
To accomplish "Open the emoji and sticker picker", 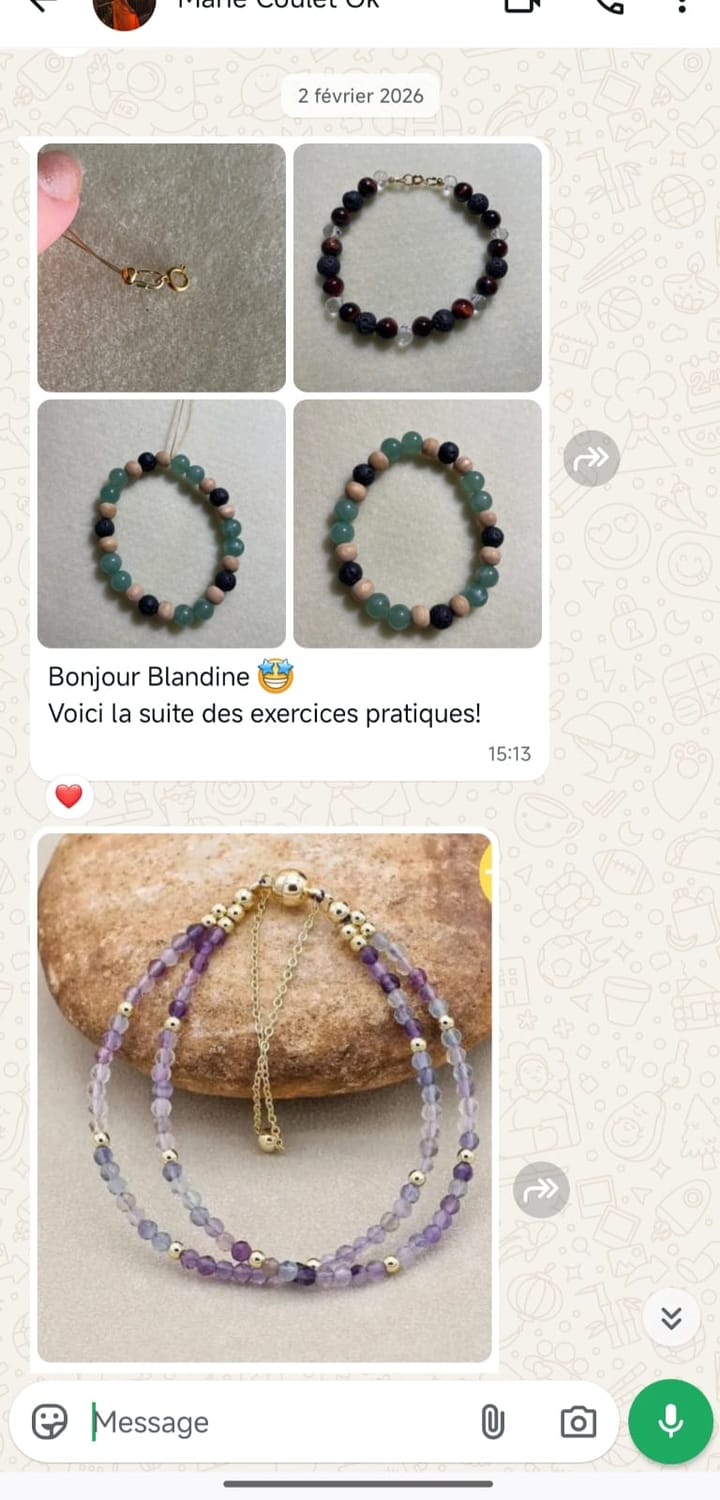I will pyautogui.click(x=50, y=1421).
